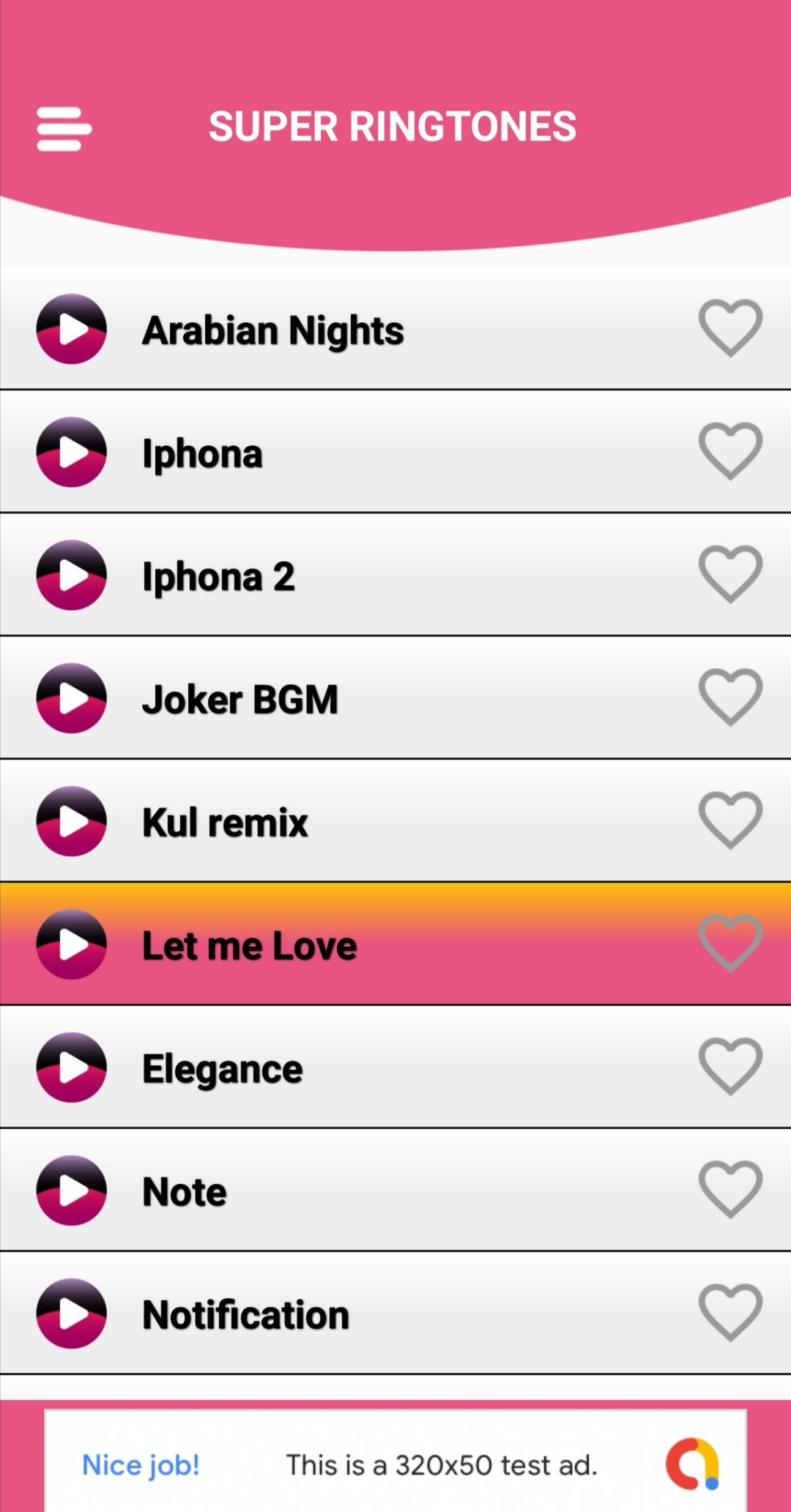Play the Joker BGM ringtone
791x1512 pixels.
click(71, 698)
